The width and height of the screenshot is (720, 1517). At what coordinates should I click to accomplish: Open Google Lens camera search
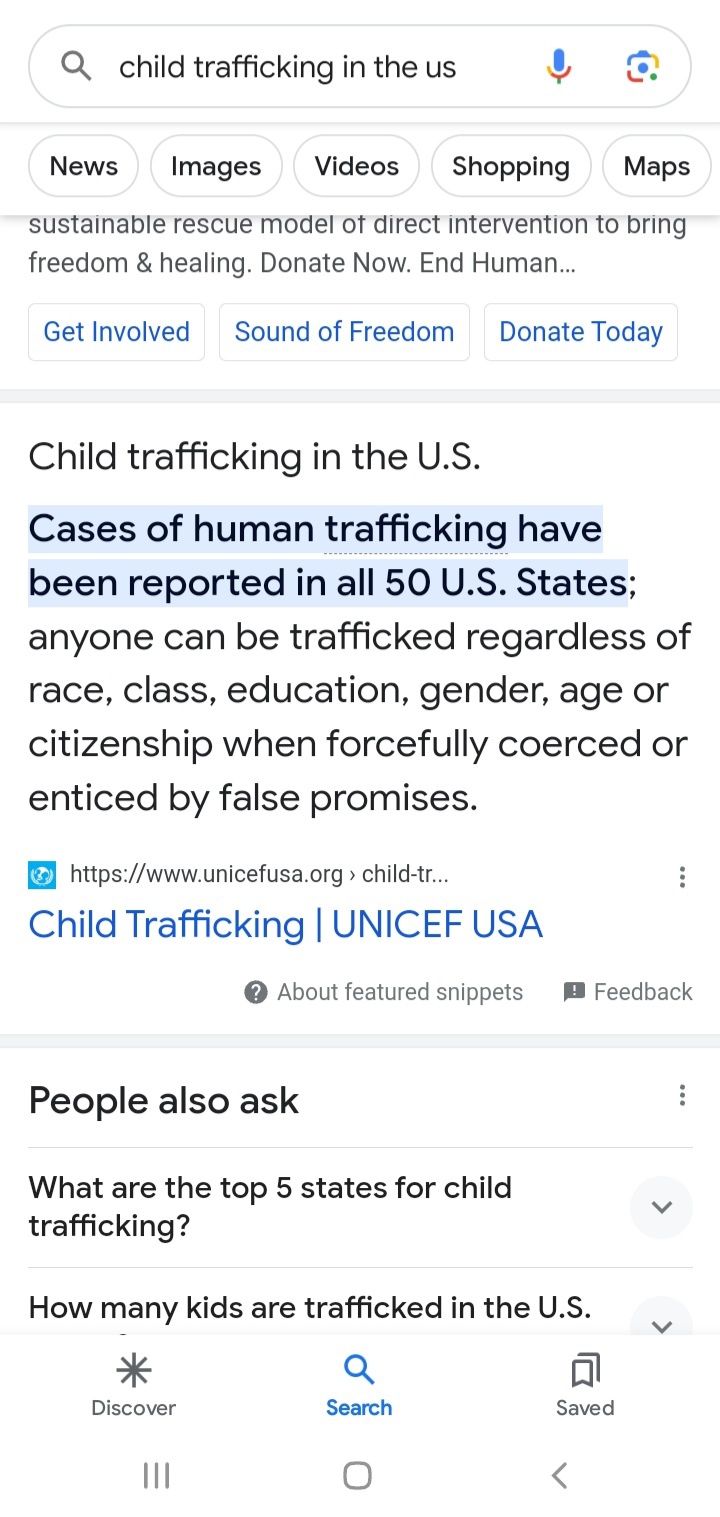(642, 67)
